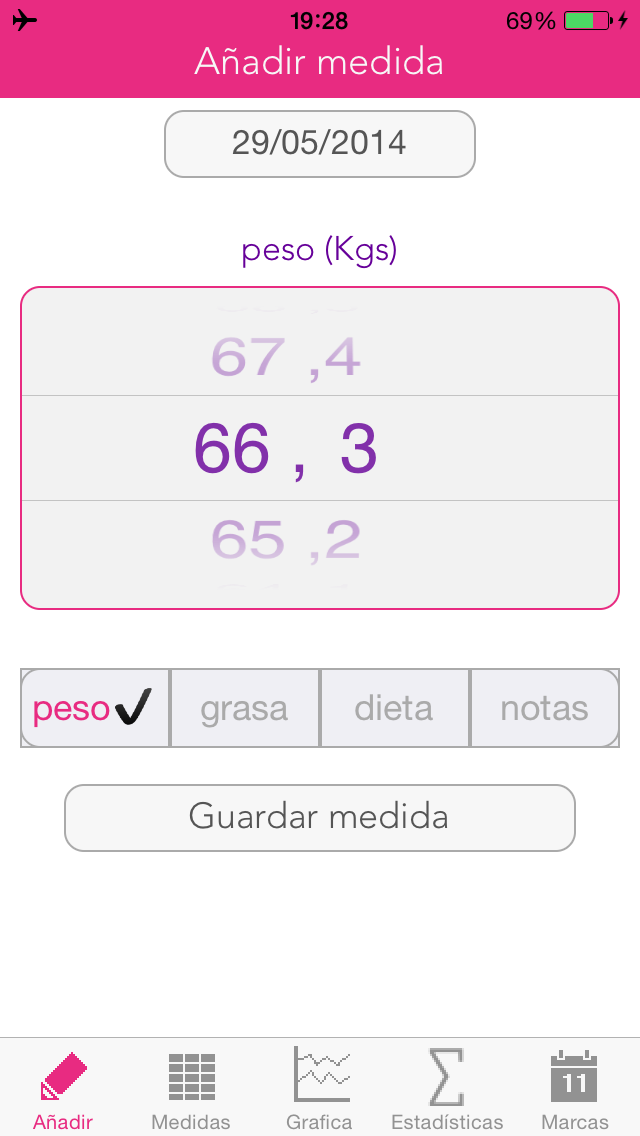Select the 65,2 value in weight picker

click(x=286, y=540)
